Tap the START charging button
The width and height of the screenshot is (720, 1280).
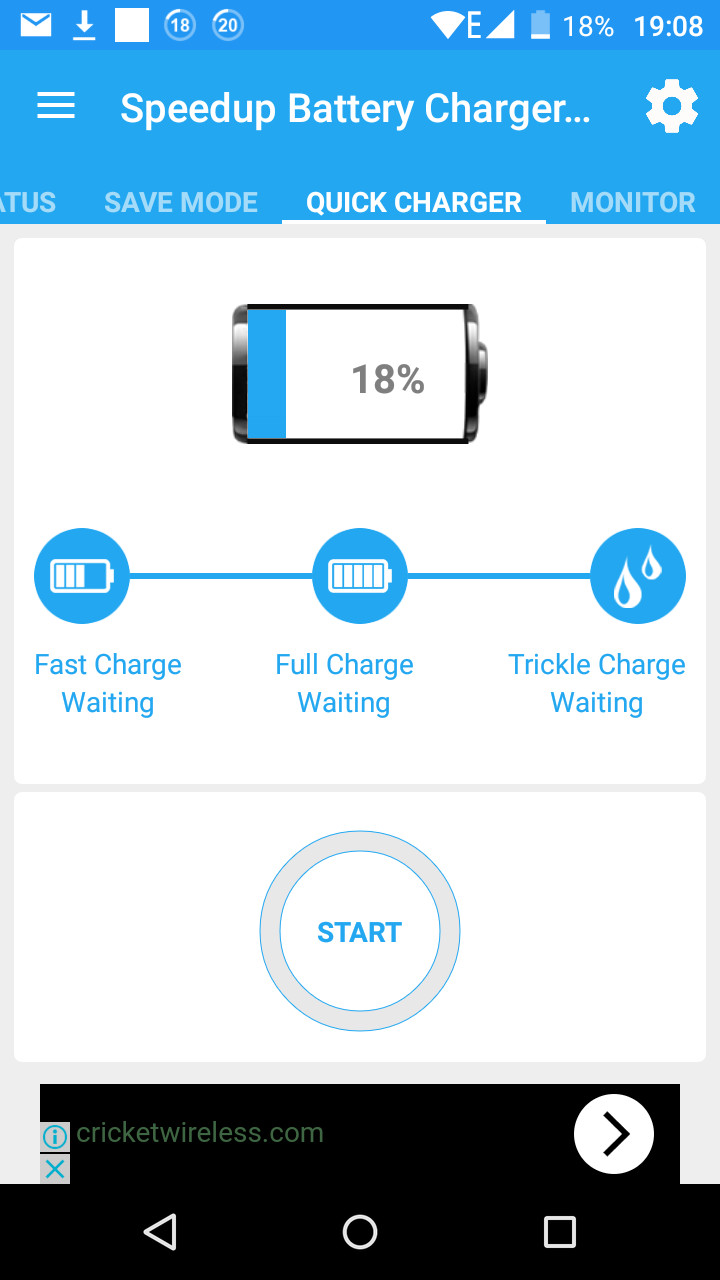pyautogui.click(x=360, y=932)
